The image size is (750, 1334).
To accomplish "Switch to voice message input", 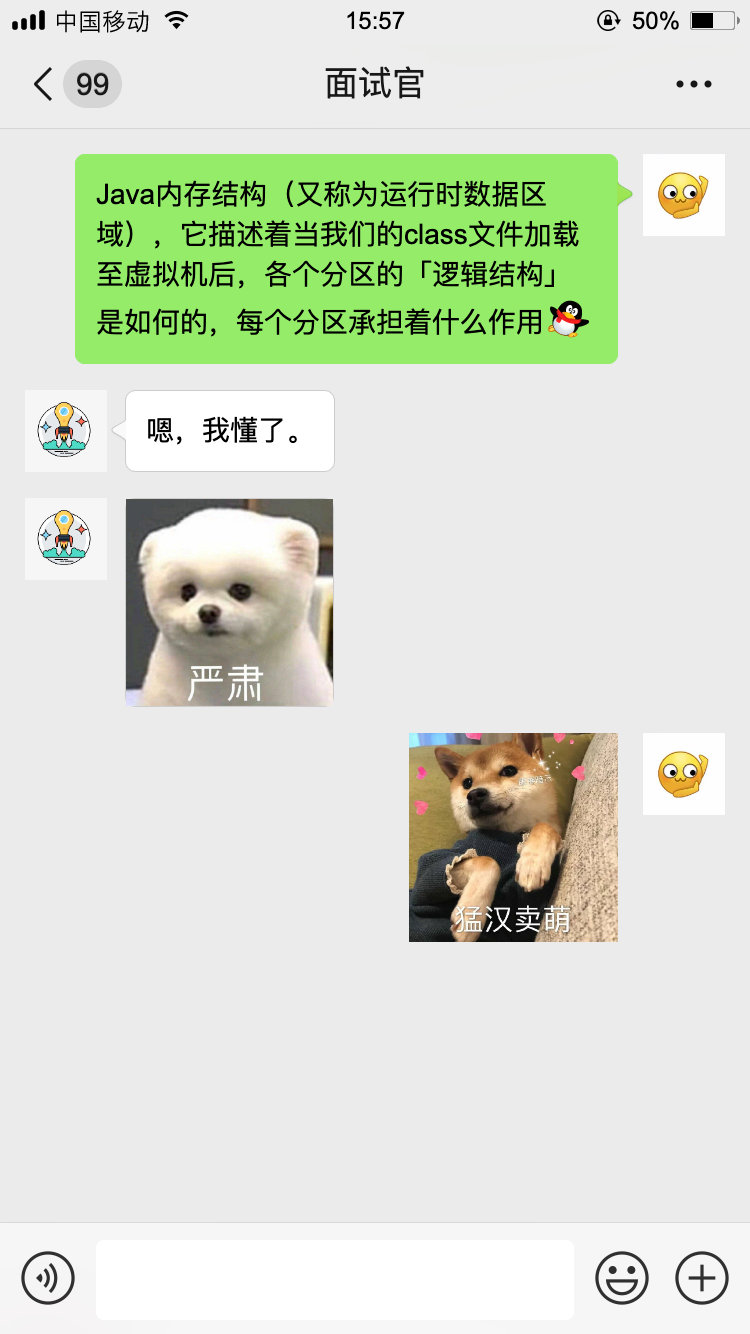I will point(48,1278).
